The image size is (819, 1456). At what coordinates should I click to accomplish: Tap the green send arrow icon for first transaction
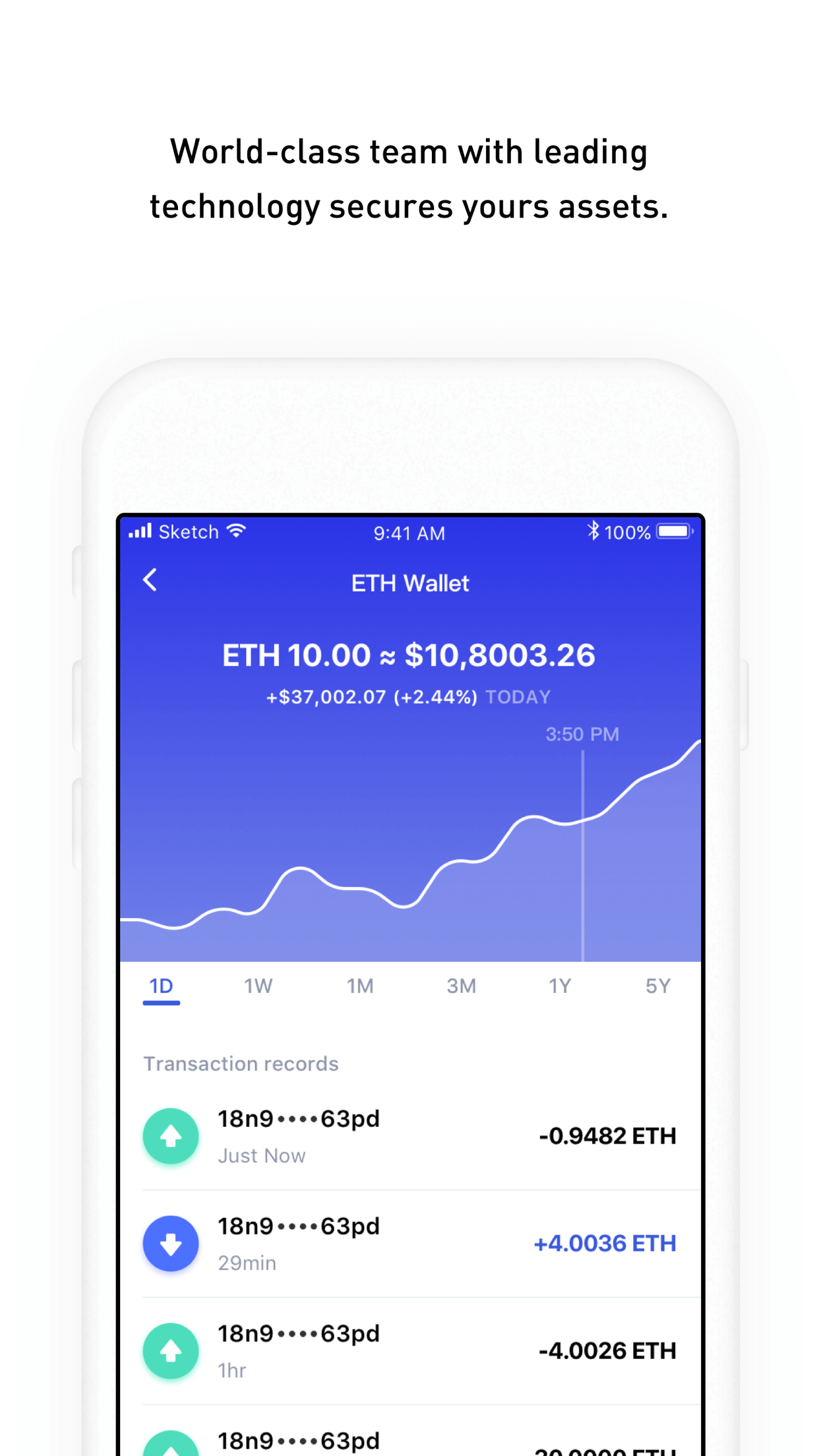coord(171,1136)
